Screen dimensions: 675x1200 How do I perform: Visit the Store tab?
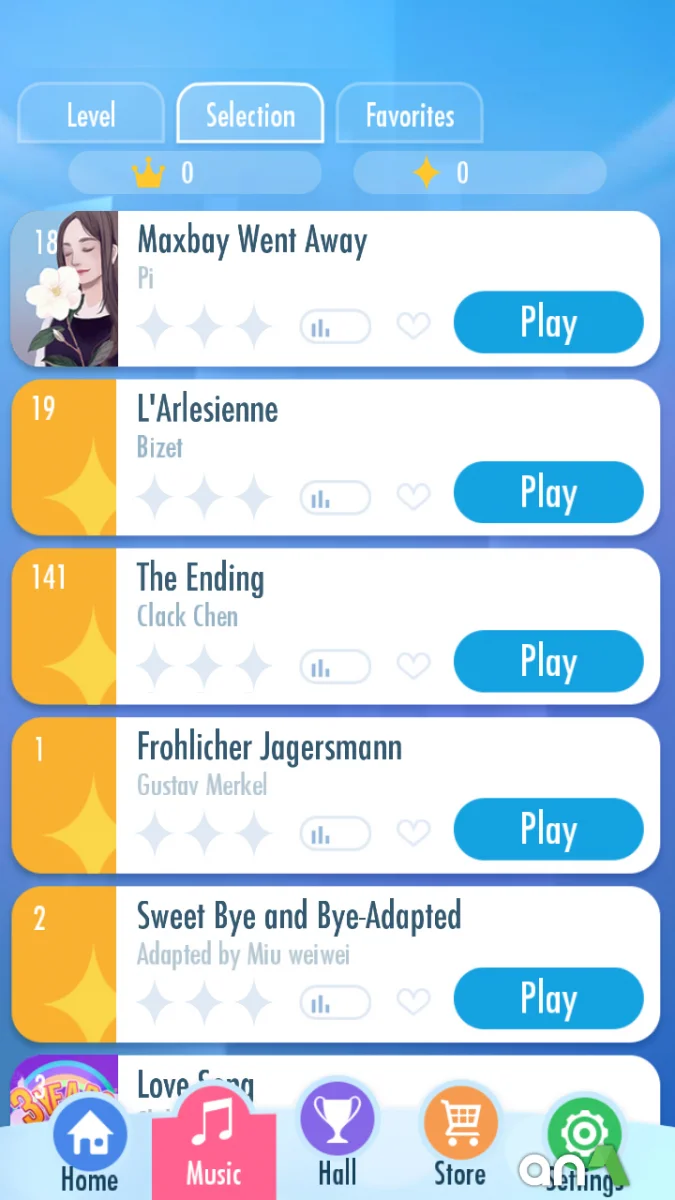pyautogui.click(x=460, y=1140)
